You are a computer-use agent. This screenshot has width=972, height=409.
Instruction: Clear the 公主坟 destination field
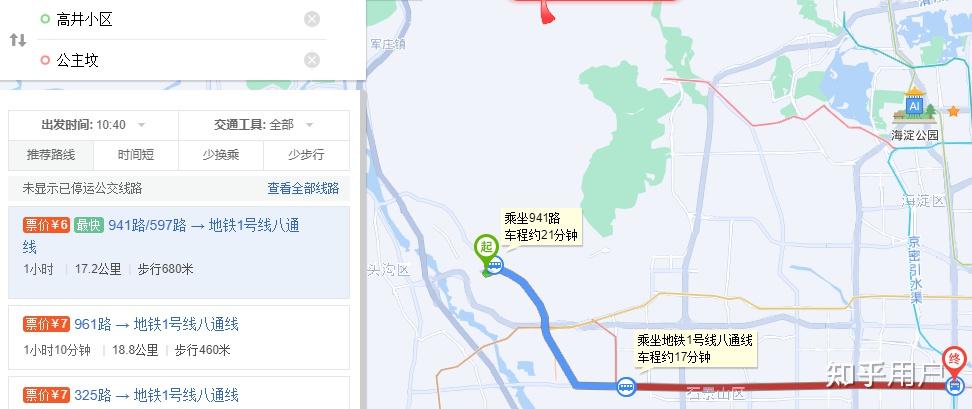[x=312, y=60]
